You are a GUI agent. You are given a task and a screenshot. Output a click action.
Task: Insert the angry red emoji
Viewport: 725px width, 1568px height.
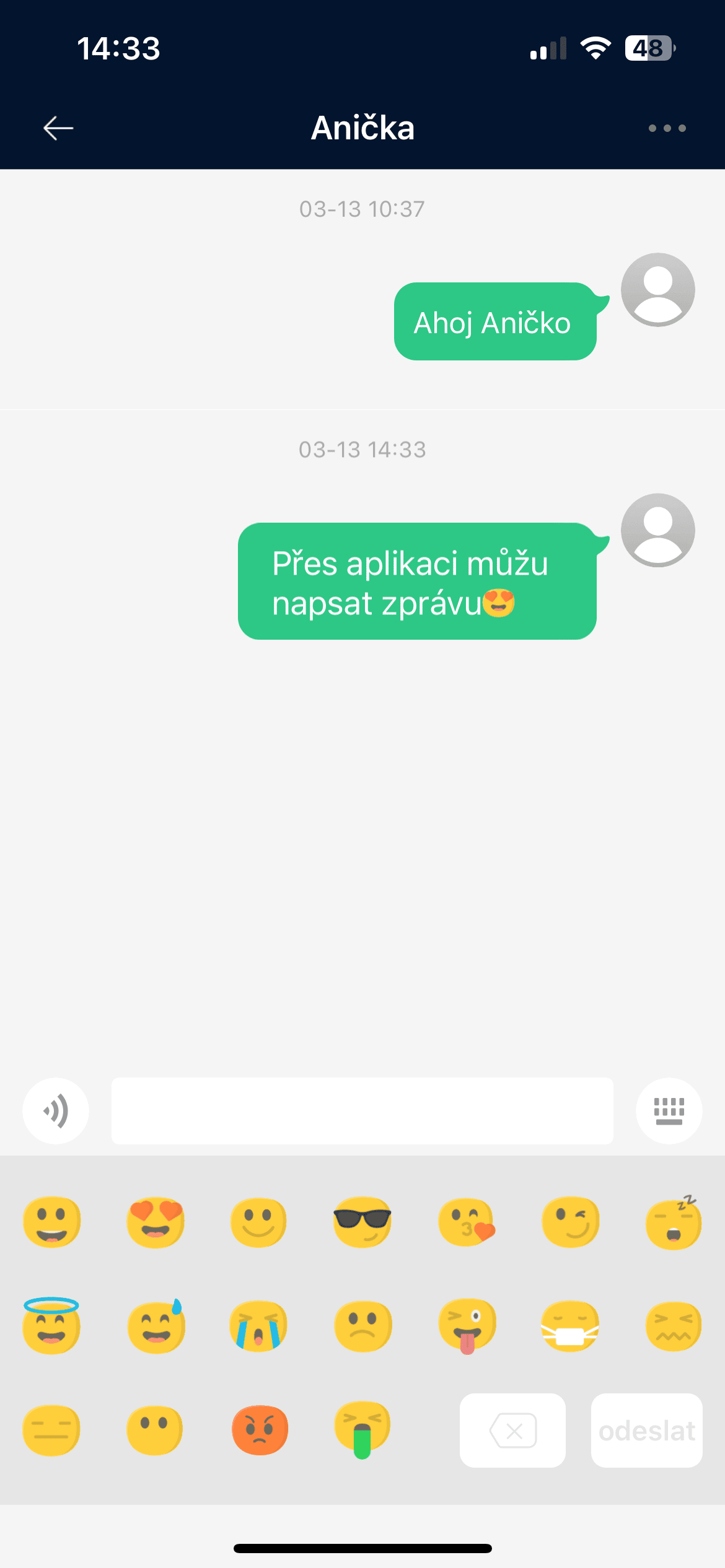(260, 1429)
